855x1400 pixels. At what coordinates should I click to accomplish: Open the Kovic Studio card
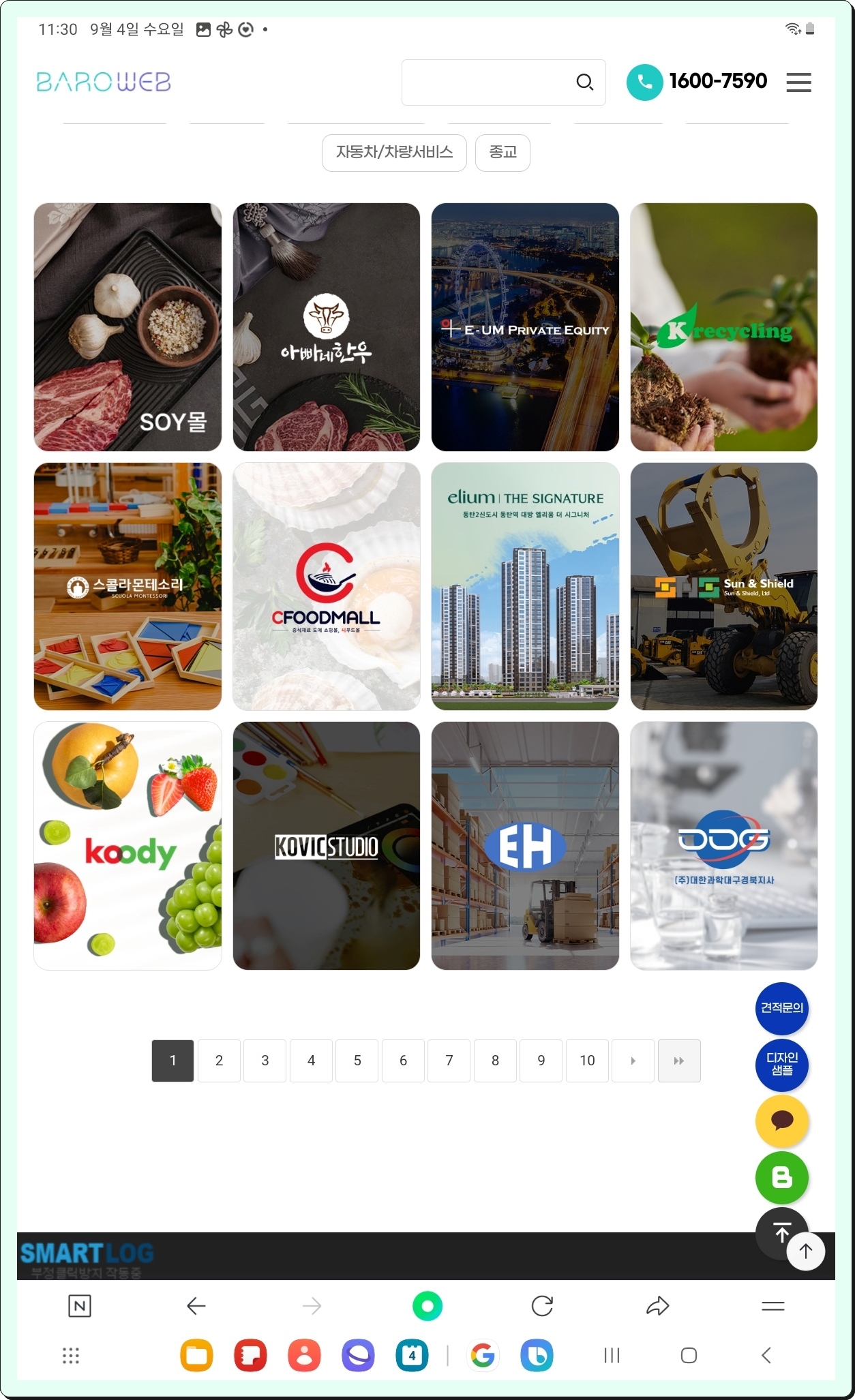[327, 846]
